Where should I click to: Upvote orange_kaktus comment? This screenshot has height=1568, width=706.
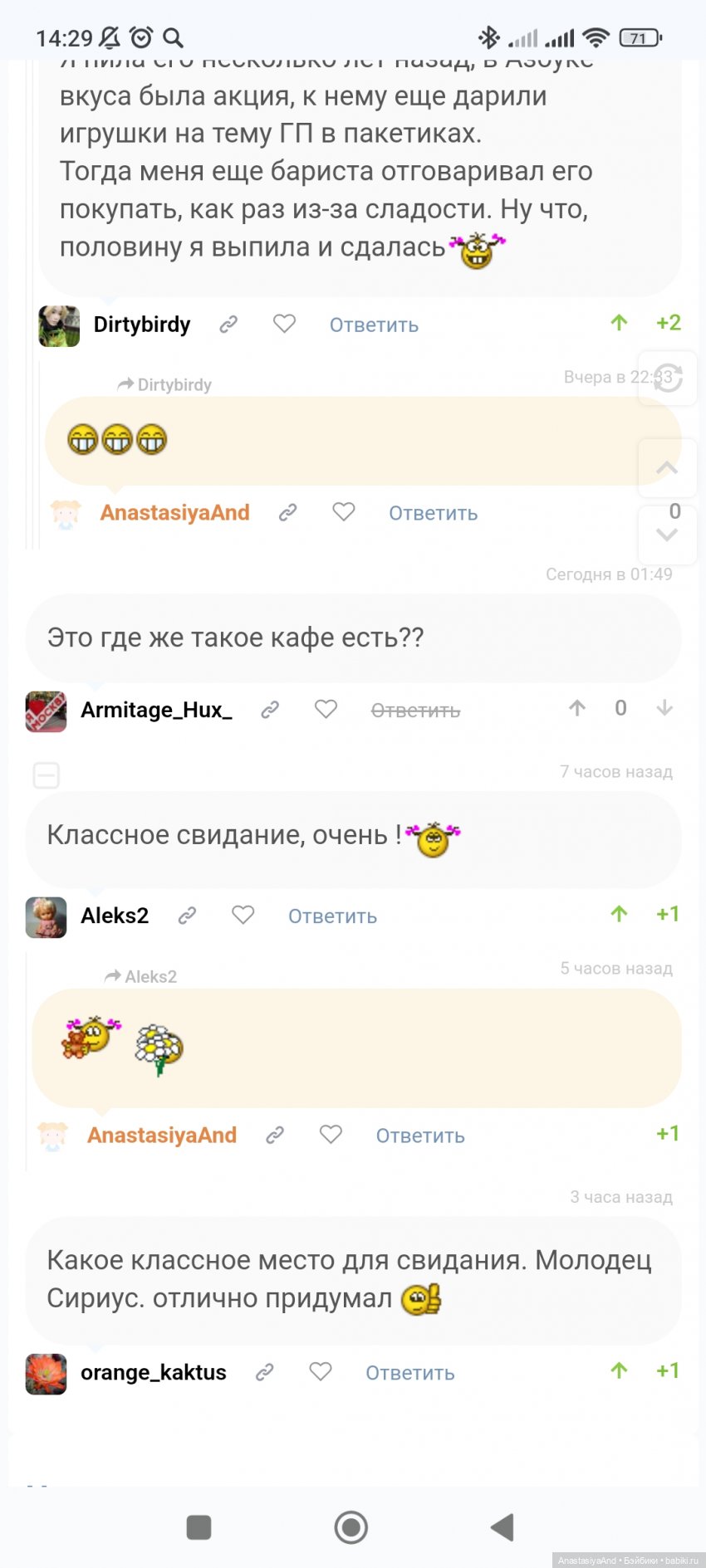[619, 1370]
